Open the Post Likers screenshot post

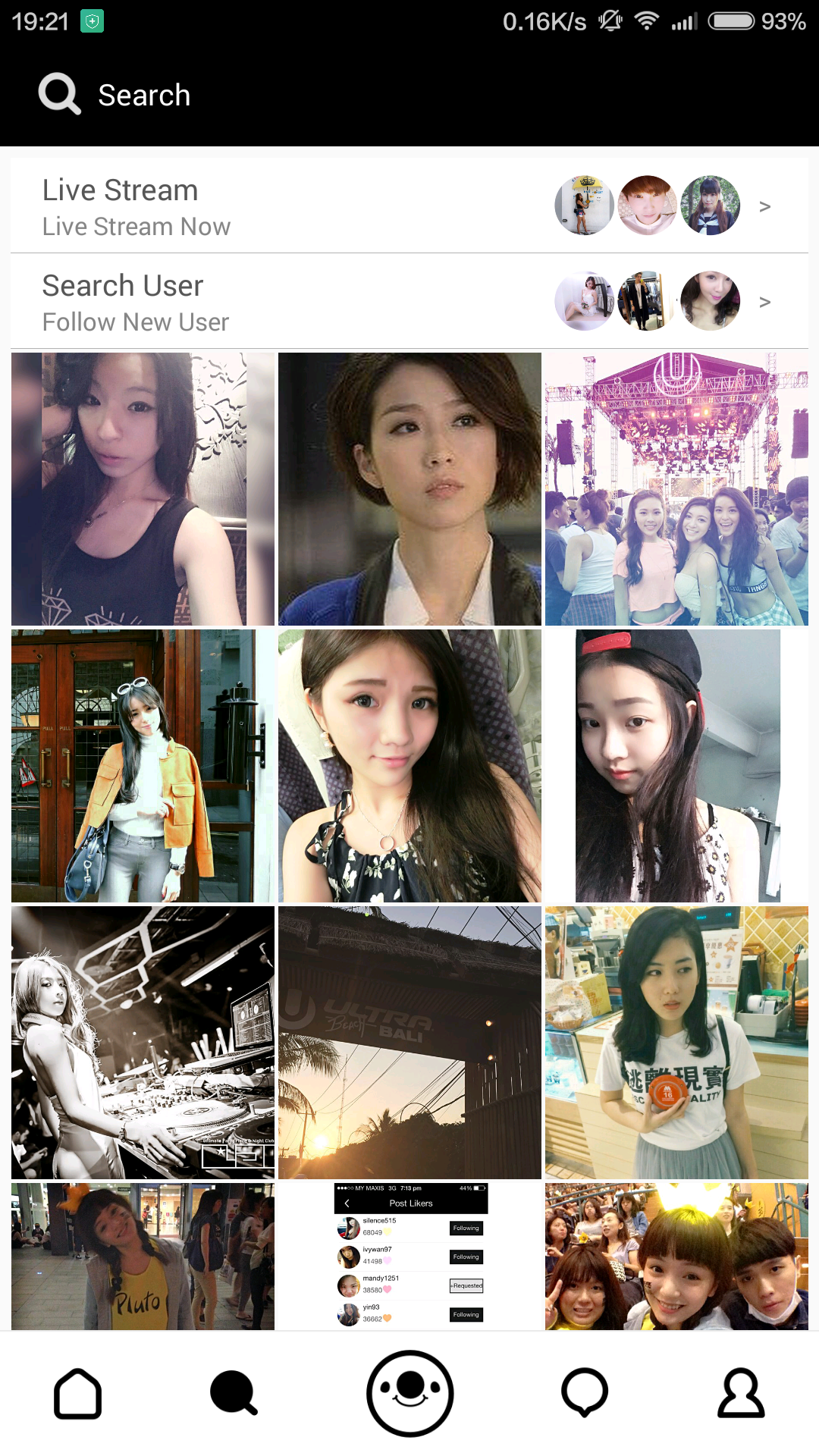[x=409, y=1256]
